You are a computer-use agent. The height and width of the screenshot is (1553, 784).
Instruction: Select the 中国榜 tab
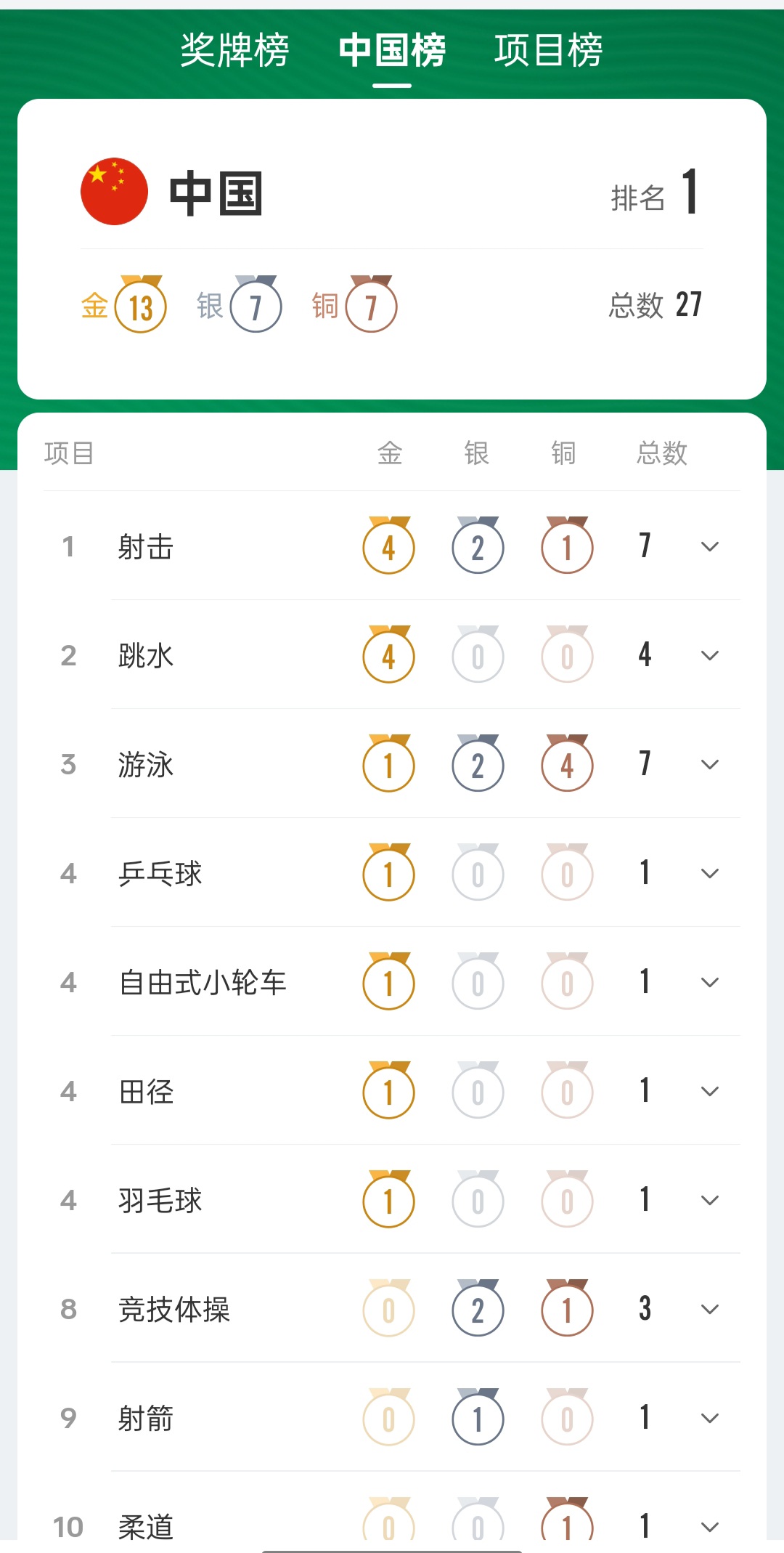(x=392, y=50)
